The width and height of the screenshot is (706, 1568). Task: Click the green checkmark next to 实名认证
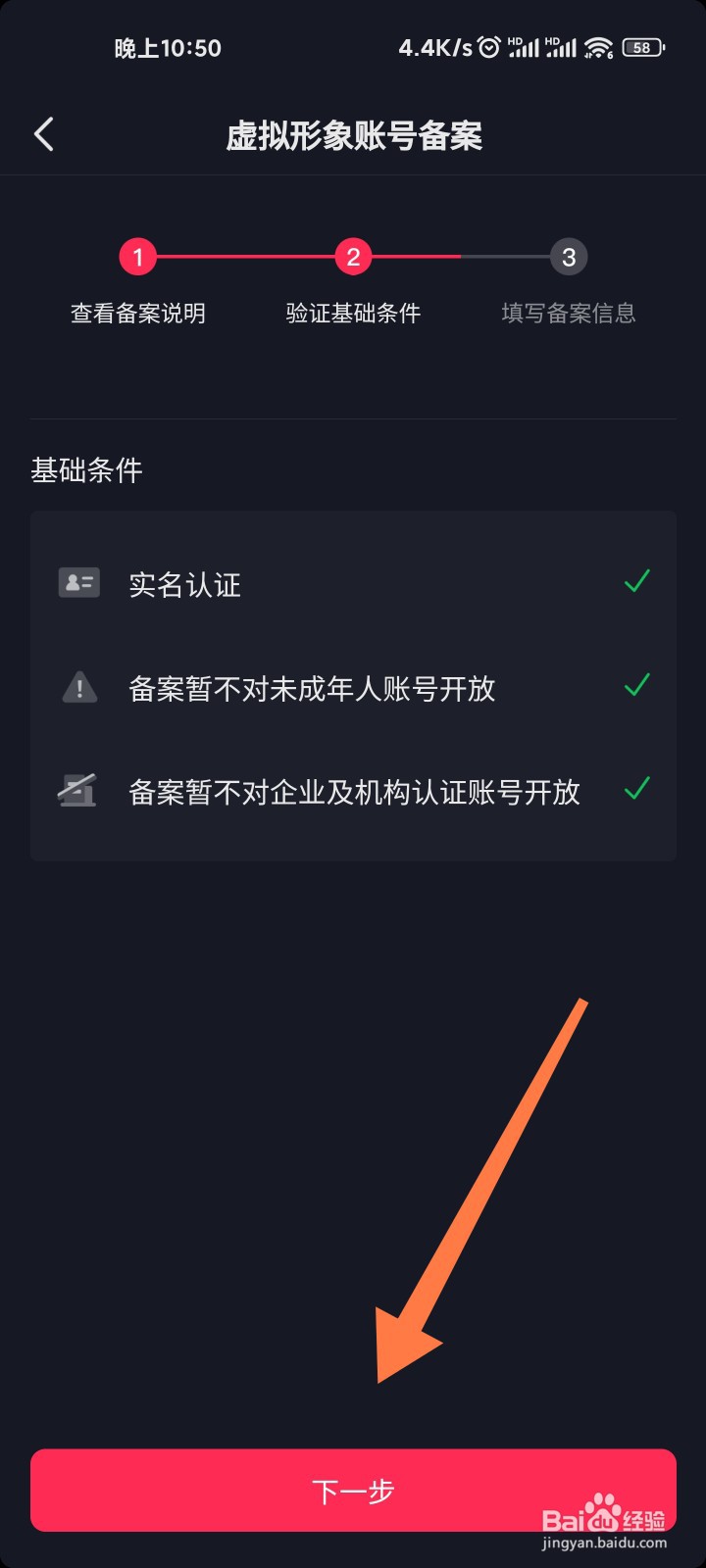point(637,582)
